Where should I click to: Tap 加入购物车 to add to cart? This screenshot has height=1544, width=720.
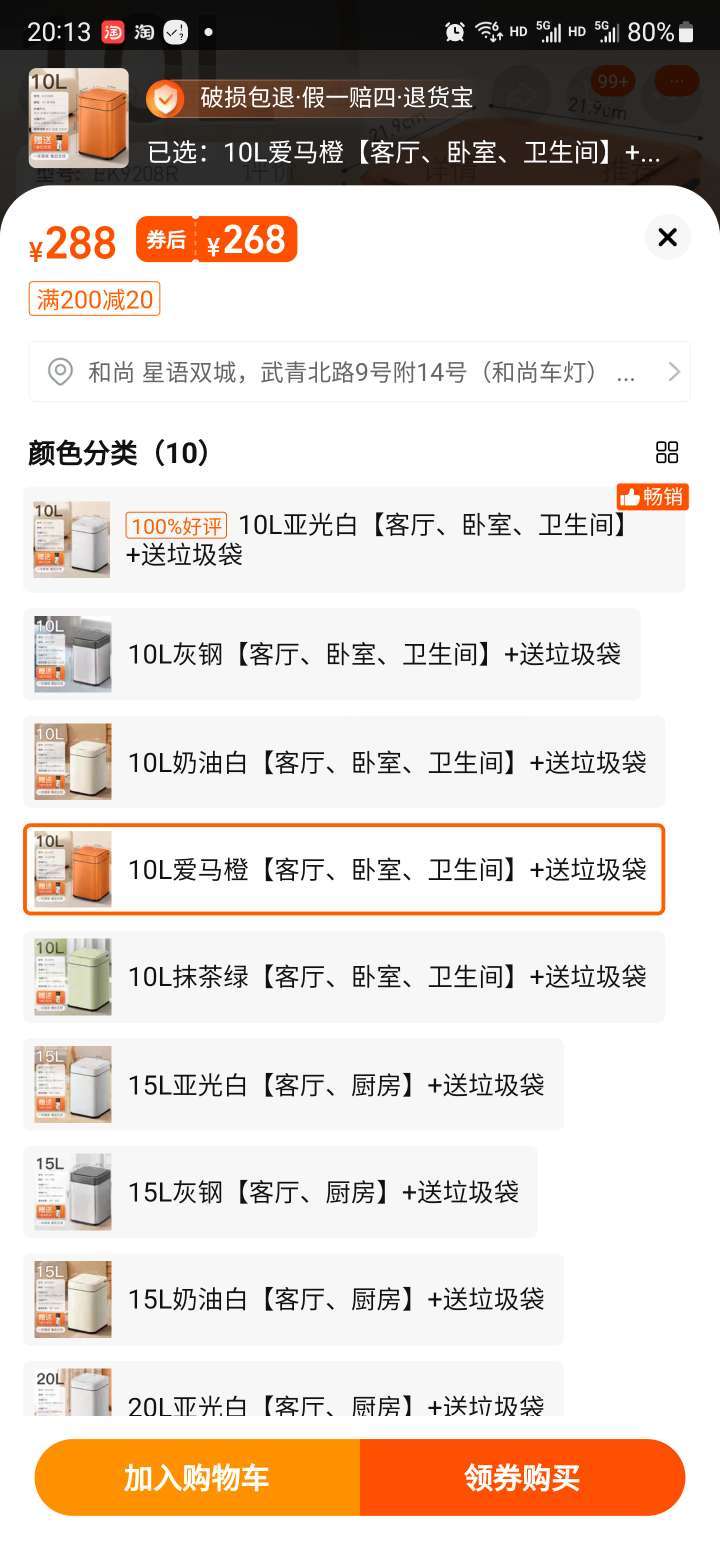coord(197,1478)
